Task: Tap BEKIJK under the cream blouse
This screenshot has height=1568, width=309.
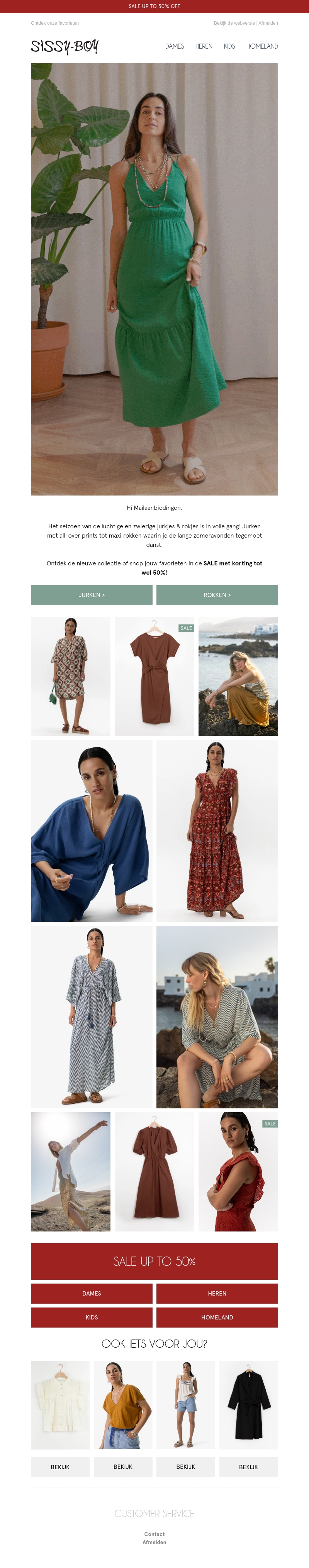Action: [x=60, y=1467]
